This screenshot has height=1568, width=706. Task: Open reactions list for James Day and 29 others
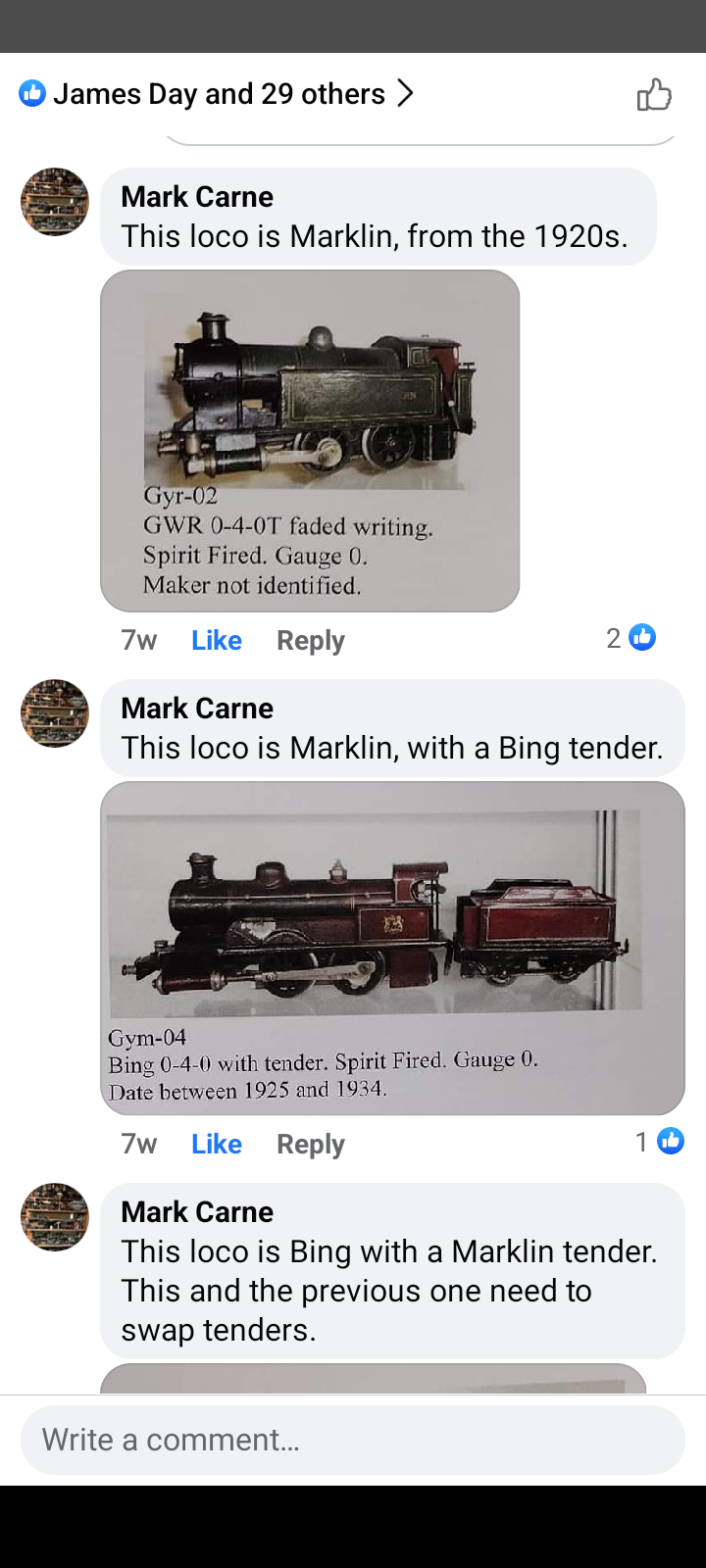pyautogui.click(x=217, y=94)
